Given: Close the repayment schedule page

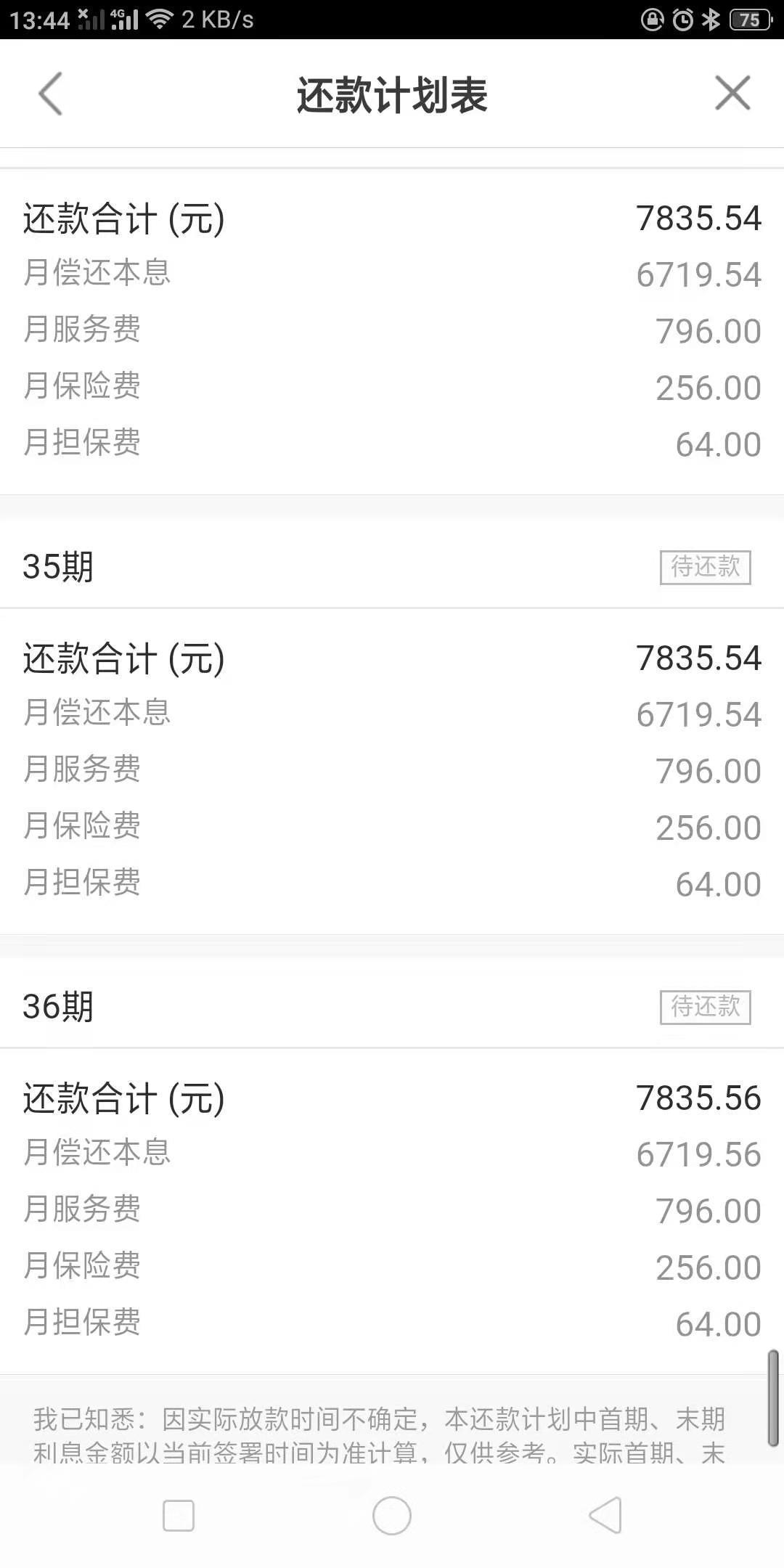Looking at the screenshot, I should point(732,94).
